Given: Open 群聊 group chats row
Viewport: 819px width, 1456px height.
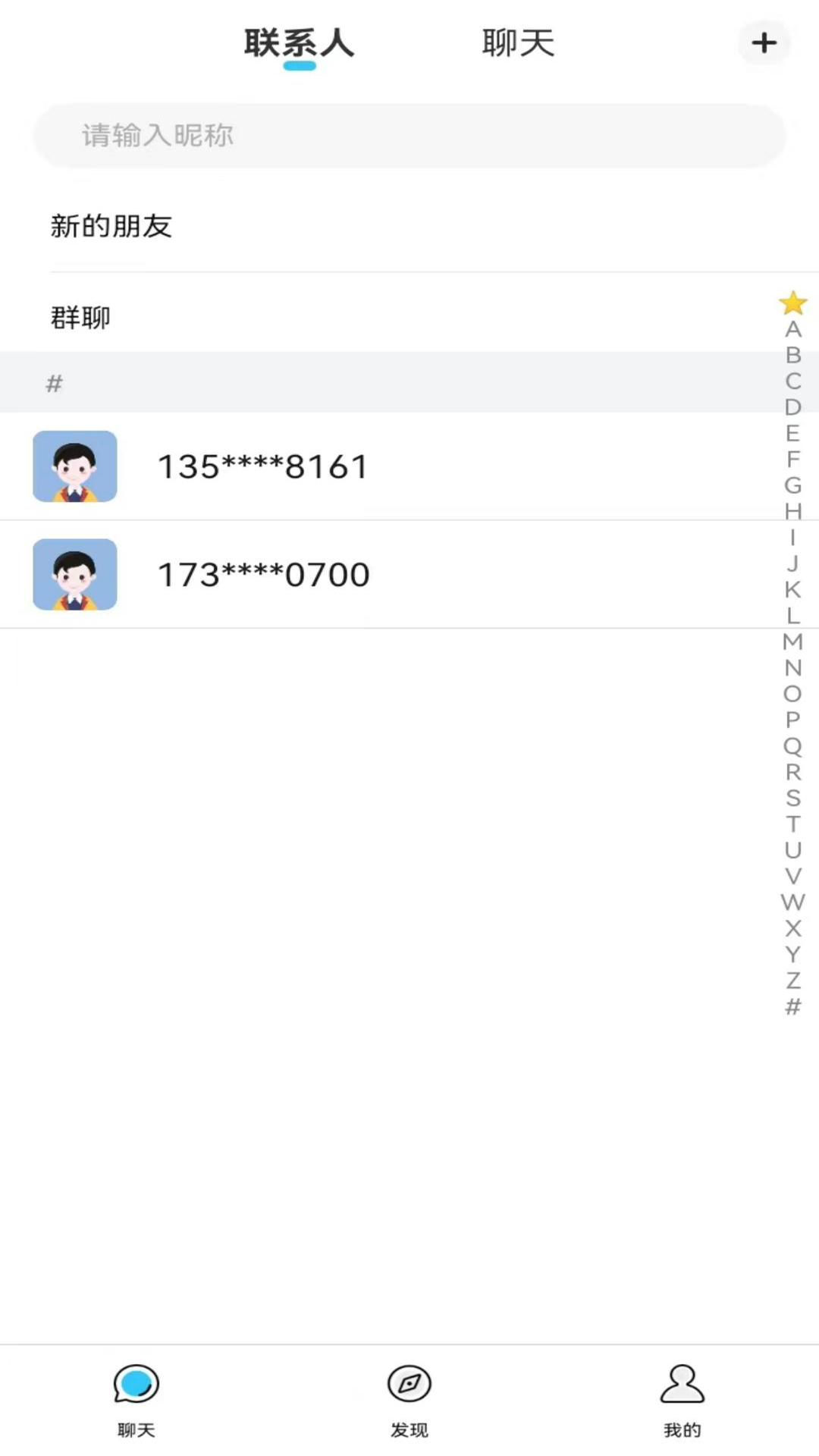Looking at the screenshot, I should coord(409,317).
